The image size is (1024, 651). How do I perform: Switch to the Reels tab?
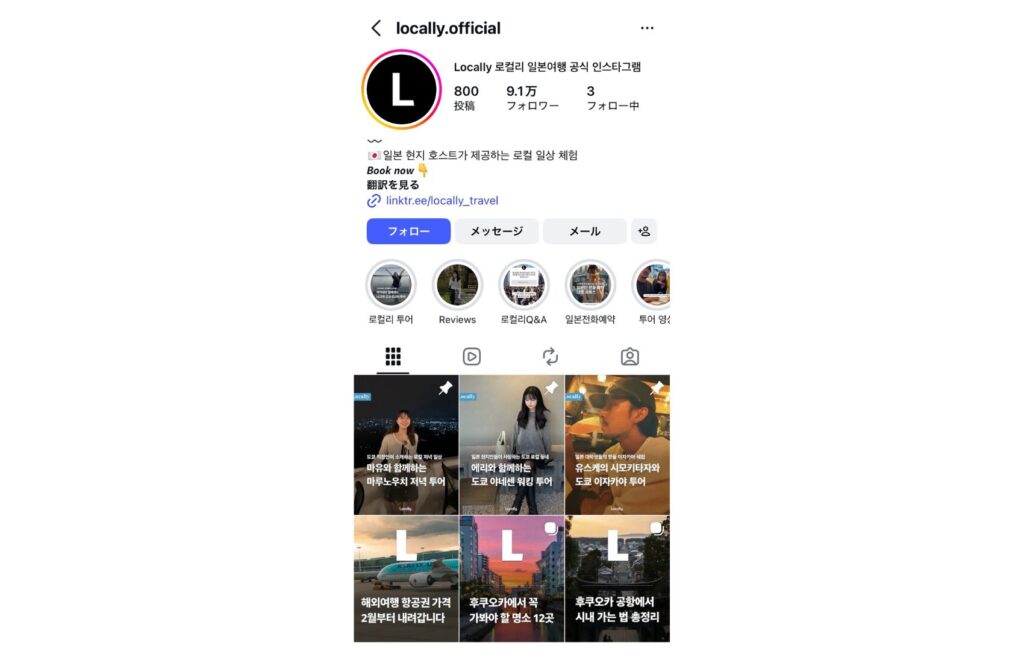[x=472, y=357]
